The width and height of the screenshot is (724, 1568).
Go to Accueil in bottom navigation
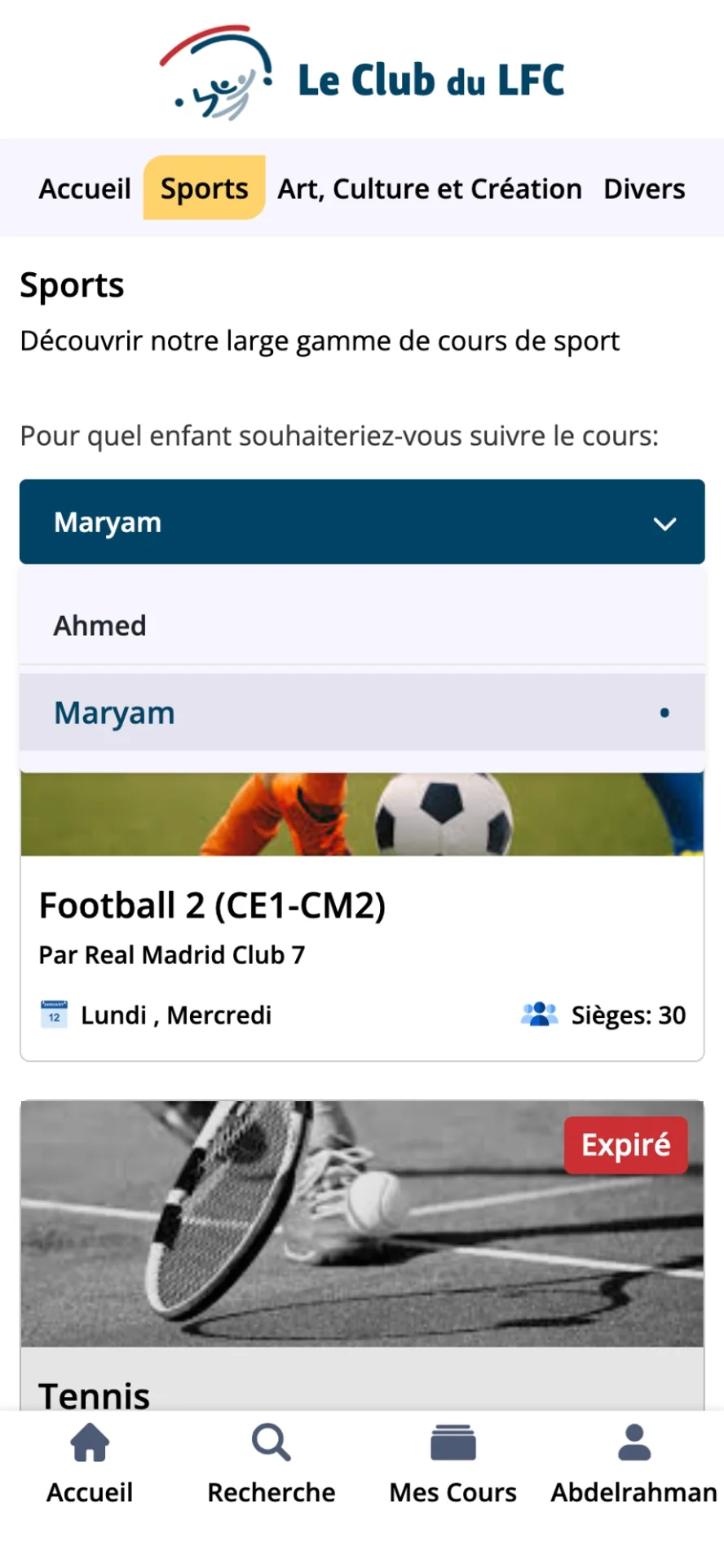90,1464
